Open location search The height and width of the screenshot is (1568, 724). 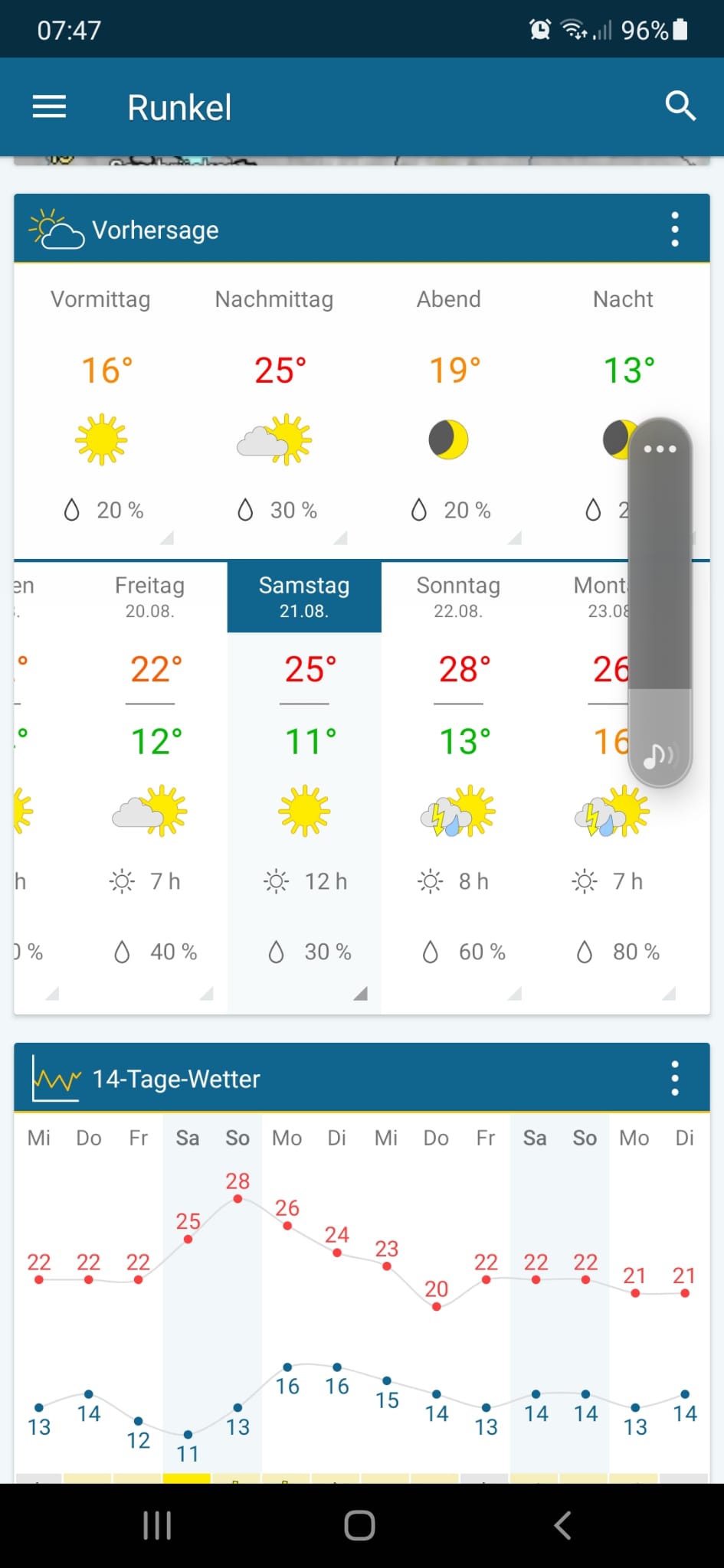[680, 106]
